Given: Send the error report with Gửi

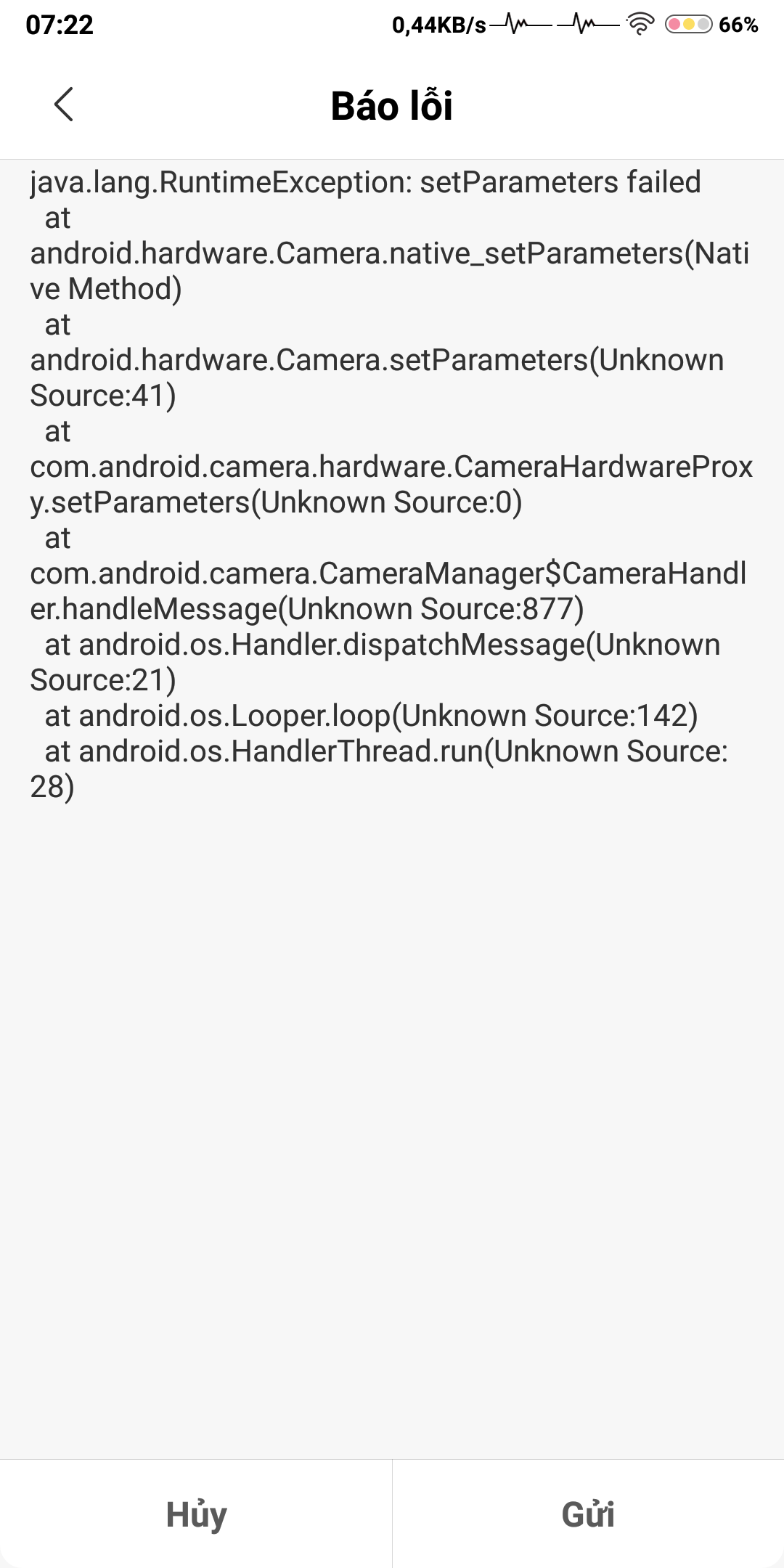Looking at the screenshot, I should (589, 1514).
